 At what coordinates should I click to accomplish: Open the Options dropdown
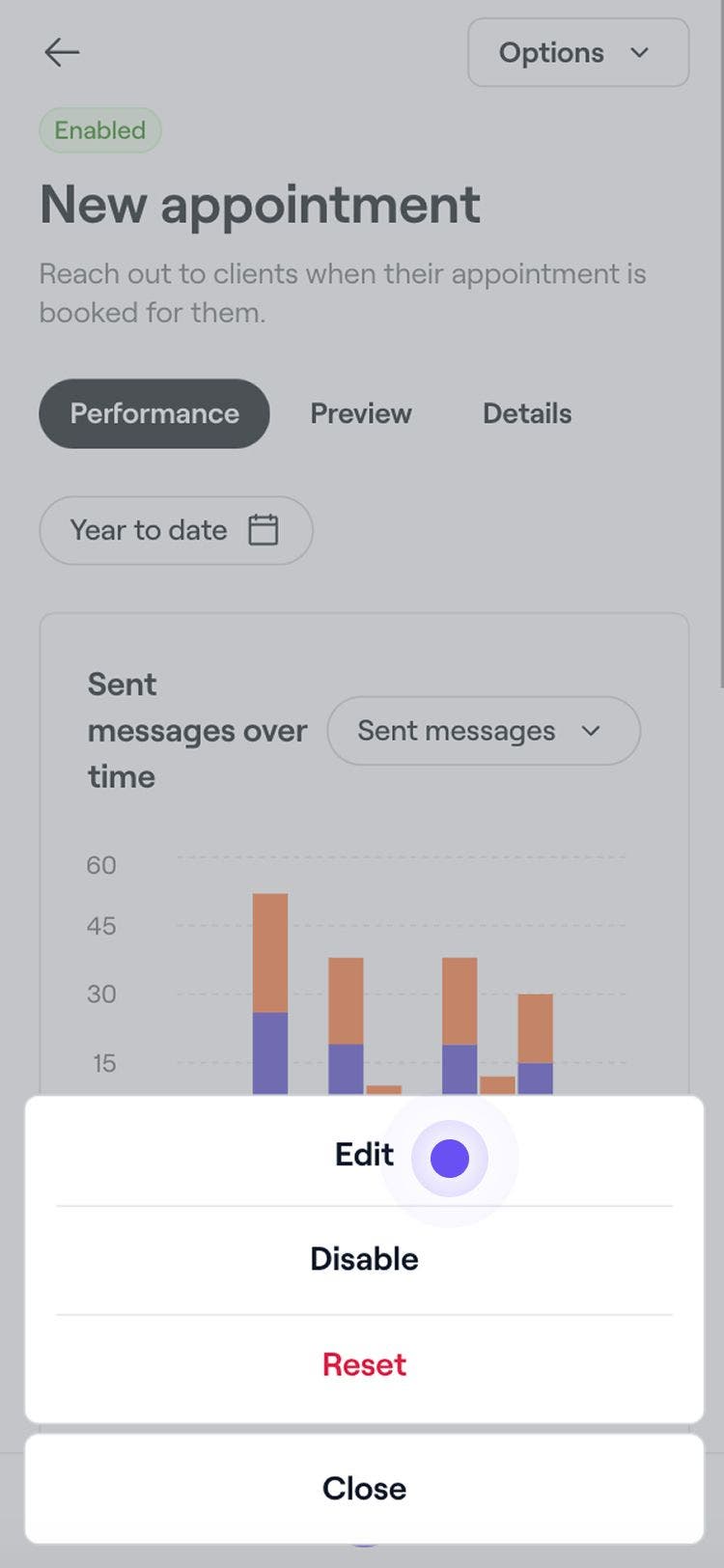(x=577, y=53)
